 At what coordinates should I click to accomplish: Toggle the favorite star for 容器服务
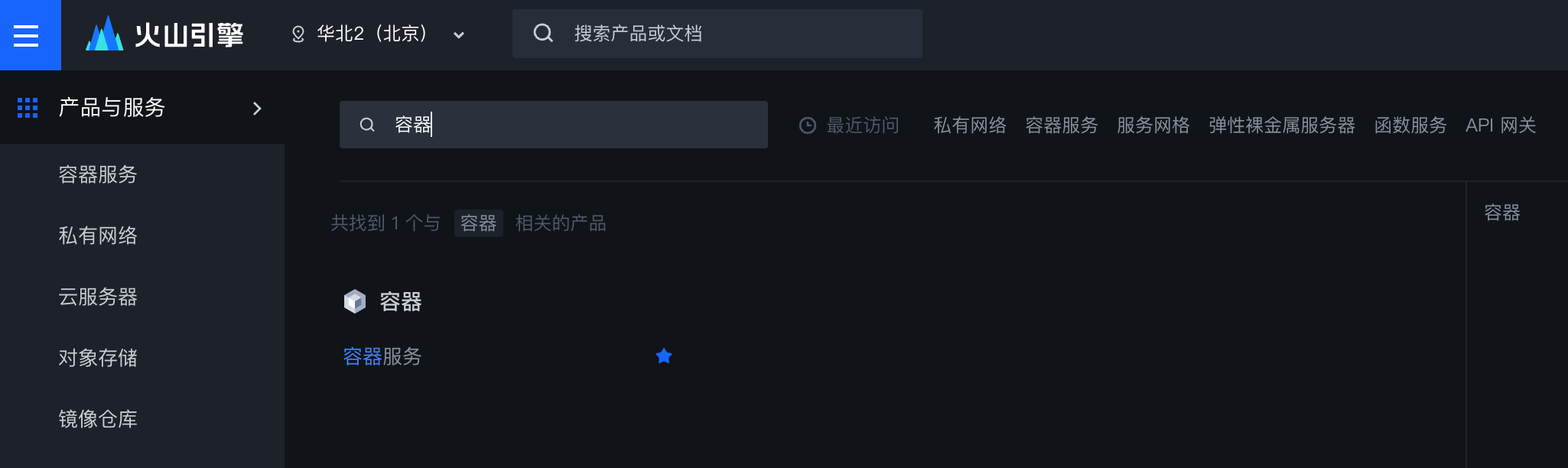click(663, 356)
